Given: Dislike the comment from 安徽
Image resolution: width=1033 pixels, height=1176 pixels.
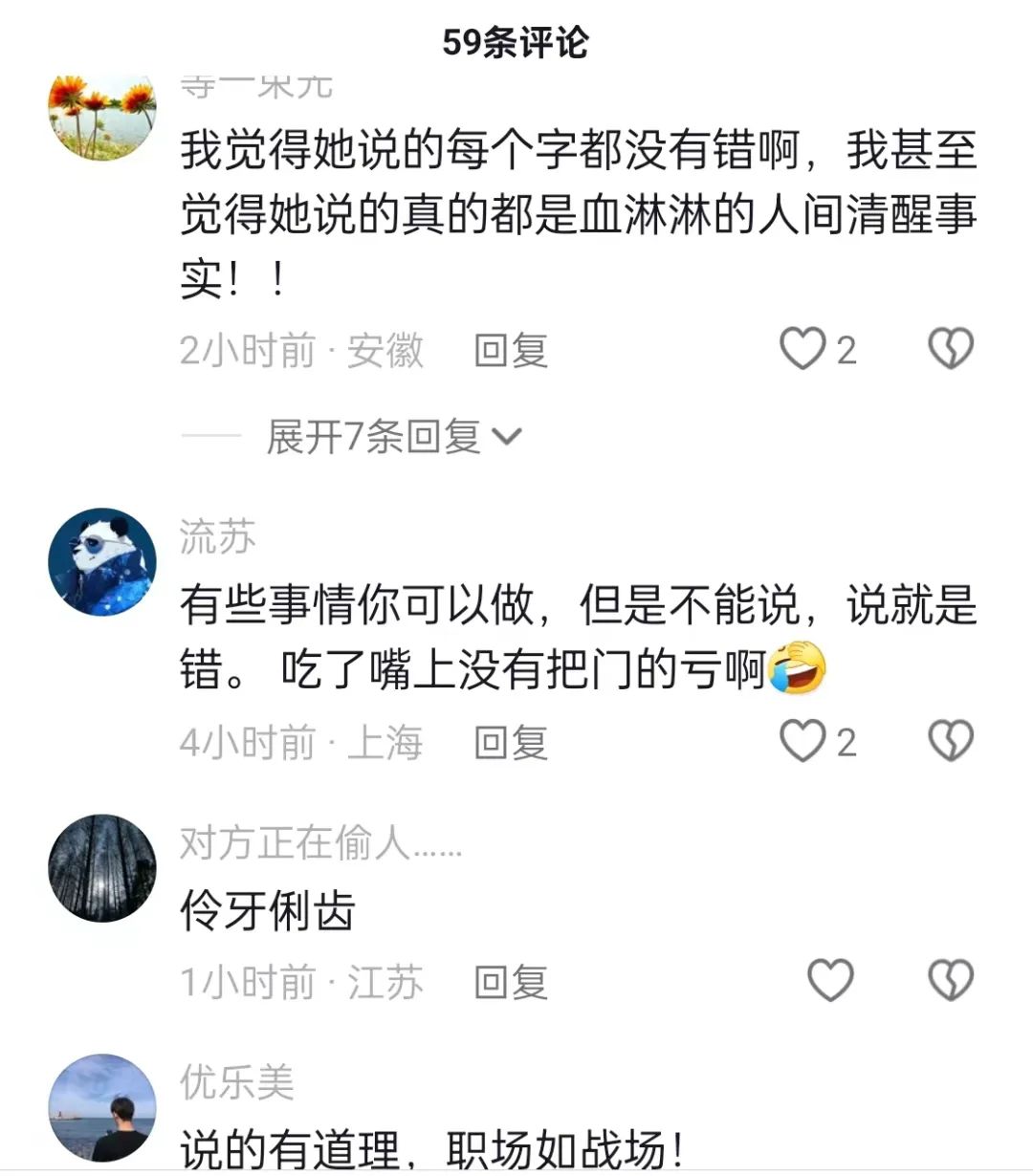Looking at the screenshot, I should (951, 349).
